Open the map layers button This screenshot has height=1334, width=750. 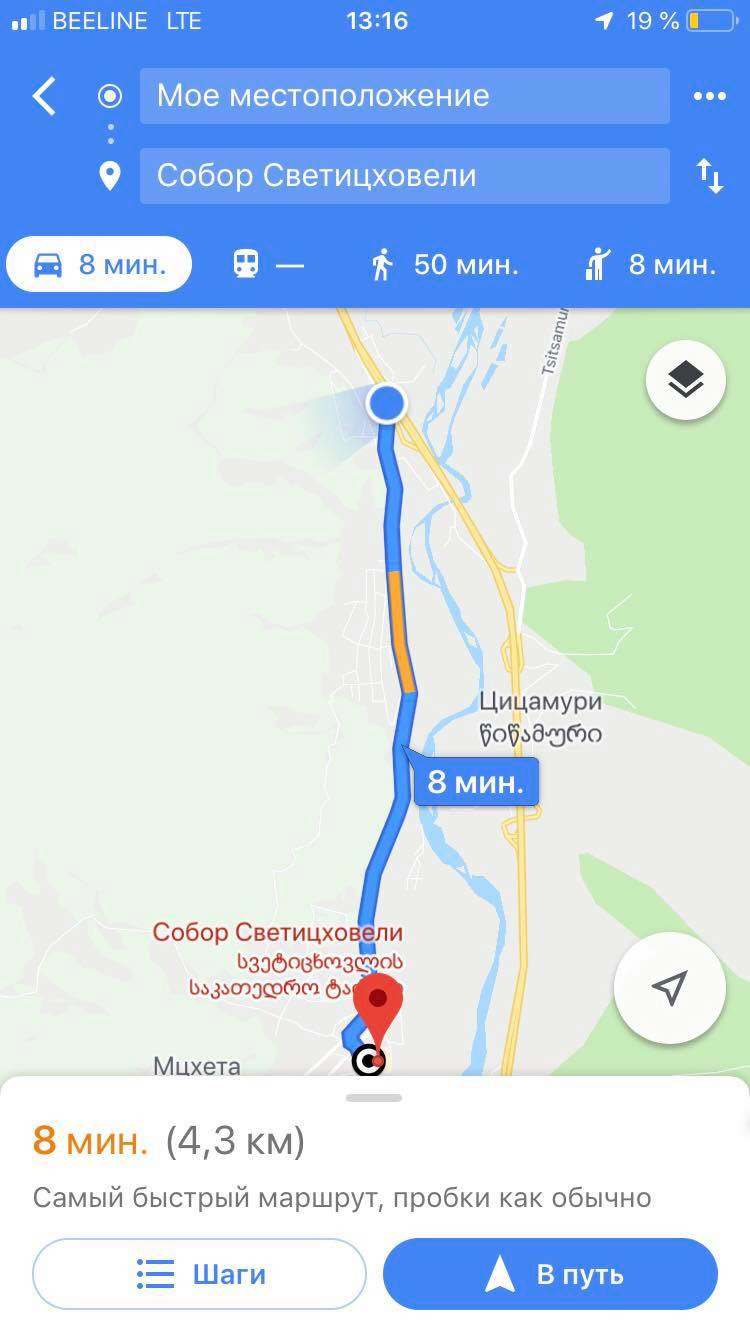[x=685, y=380]
